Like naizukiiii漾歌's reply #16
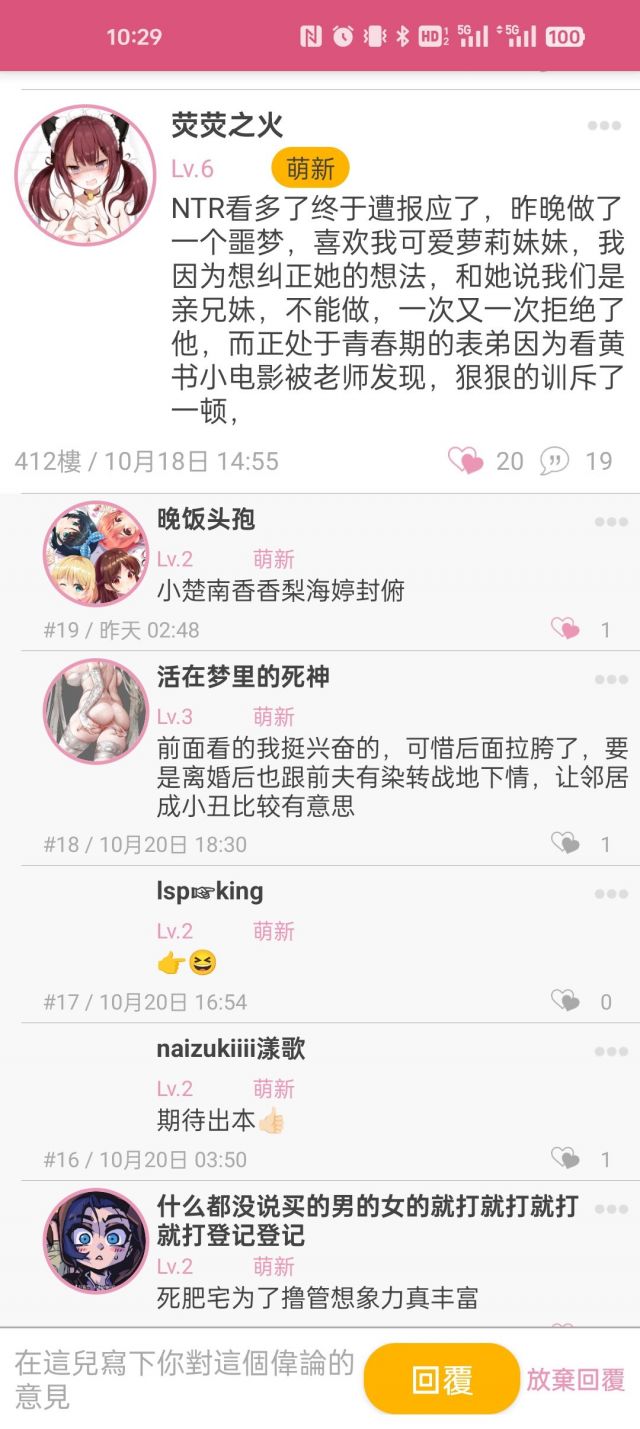Screen dimensions: 640x1429 (565, 1159)
